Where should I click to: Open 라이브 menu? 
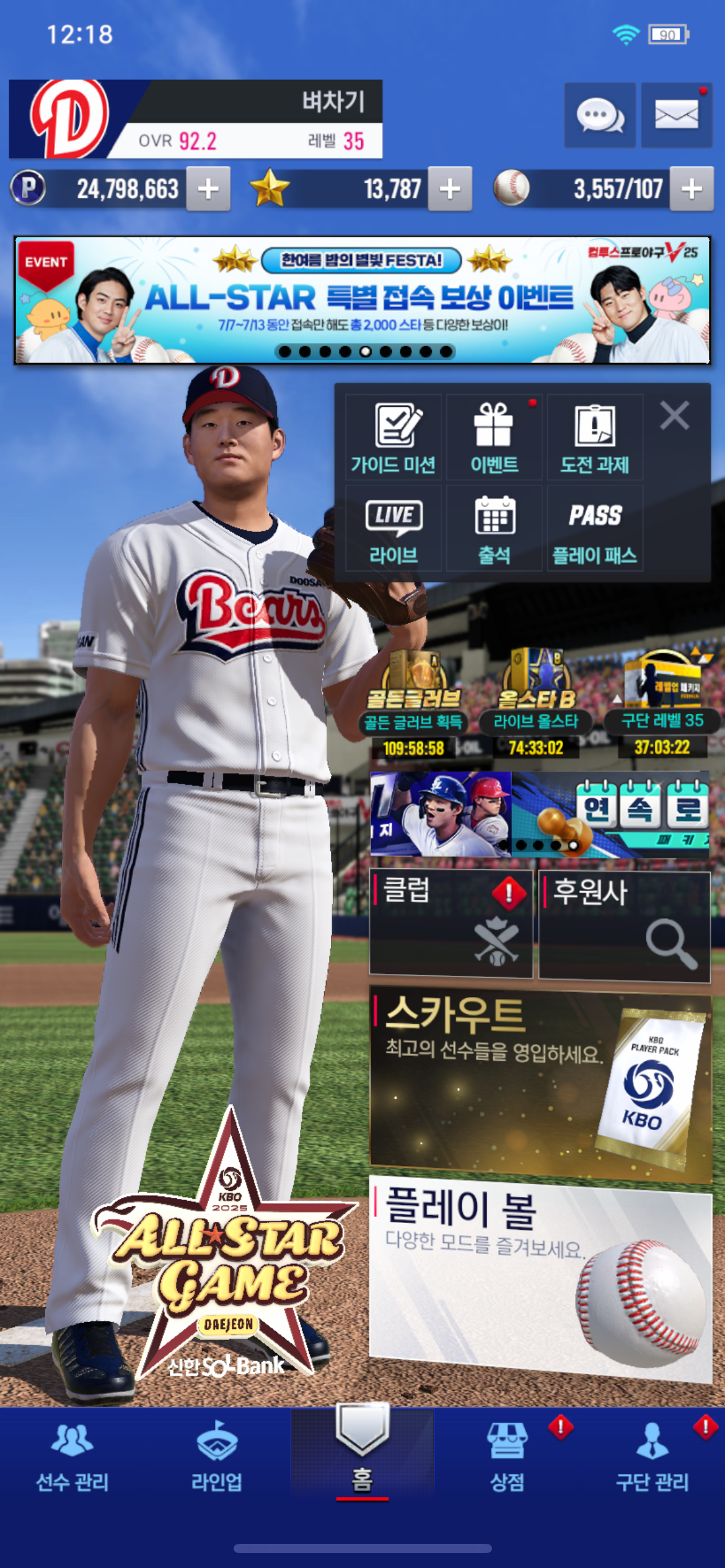[x=393, y=528]
